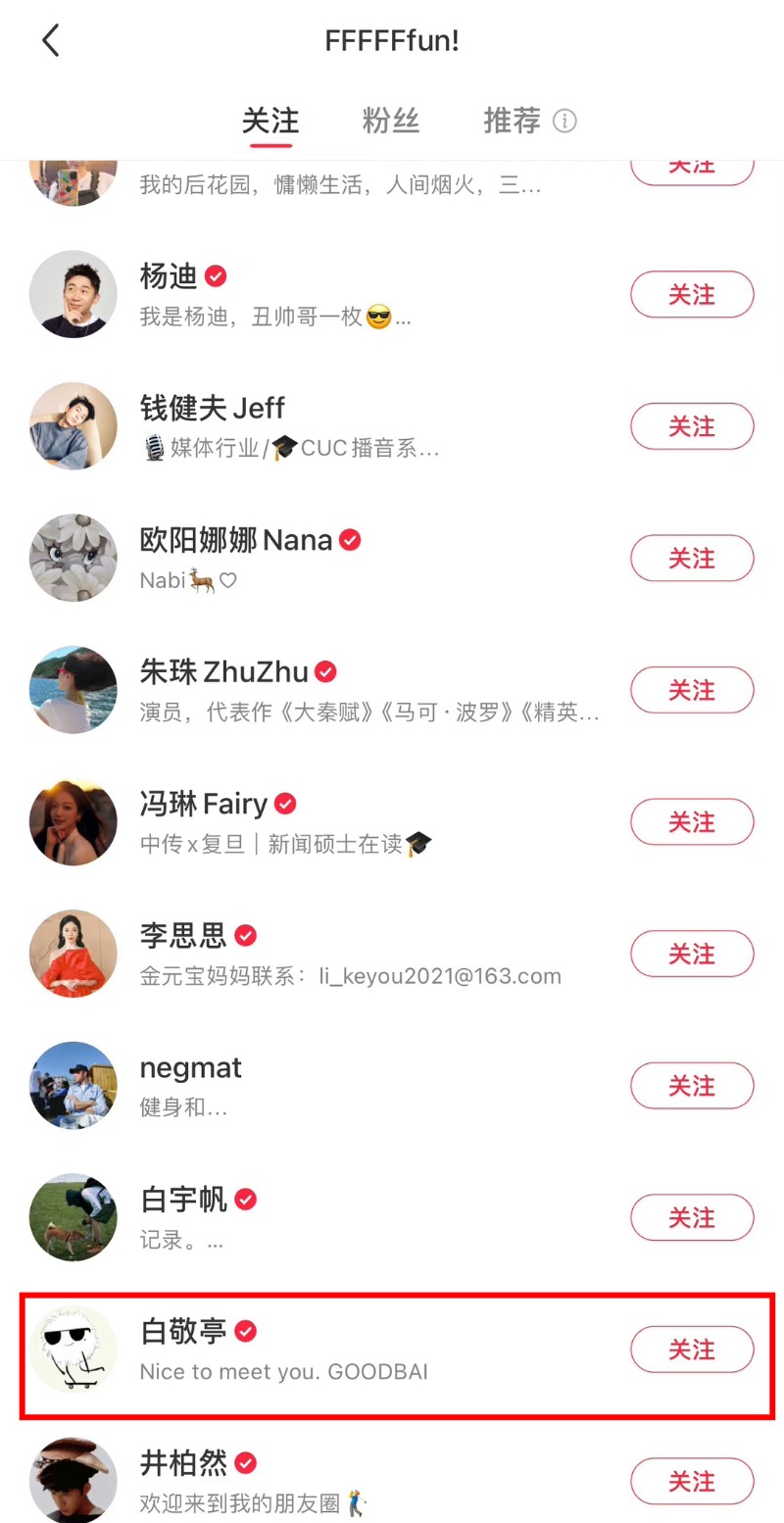
Task: Switch to the 粉丝 tab
Action: pos(391,121)
